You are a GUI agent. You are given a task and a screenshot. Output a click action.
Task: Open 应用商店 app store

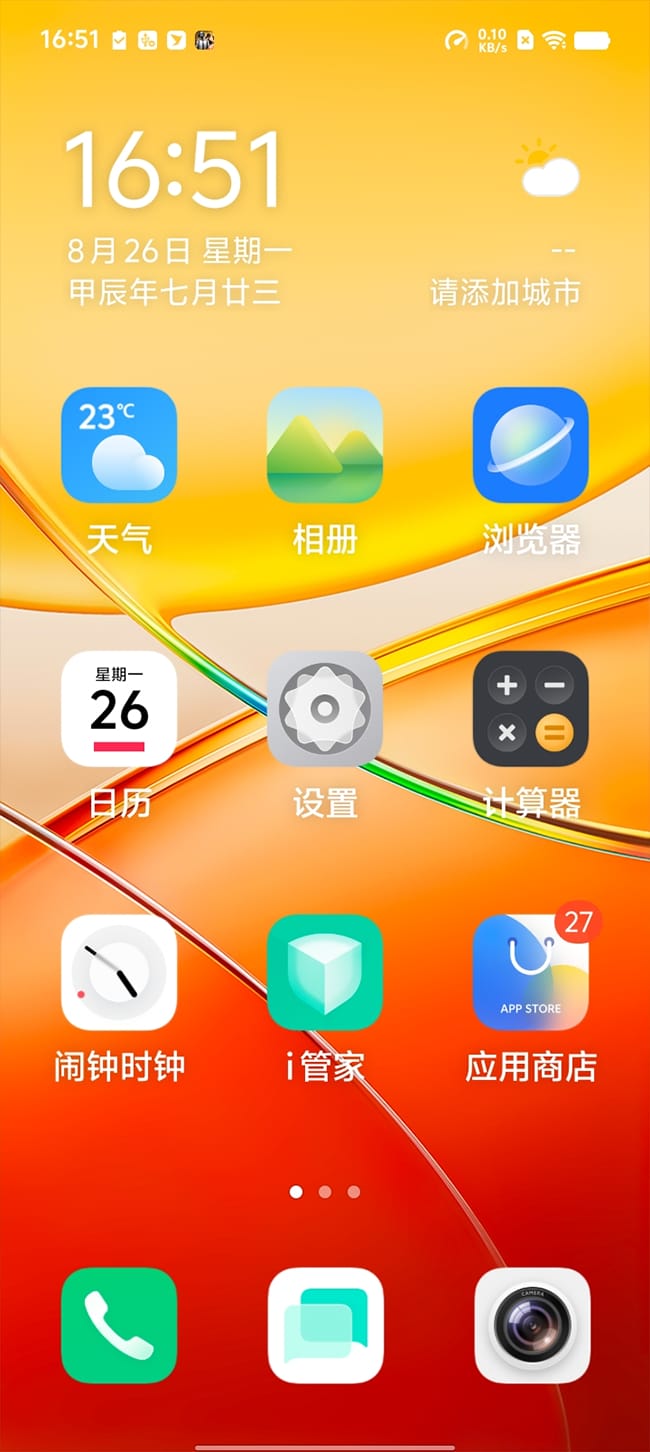(531, 972)
